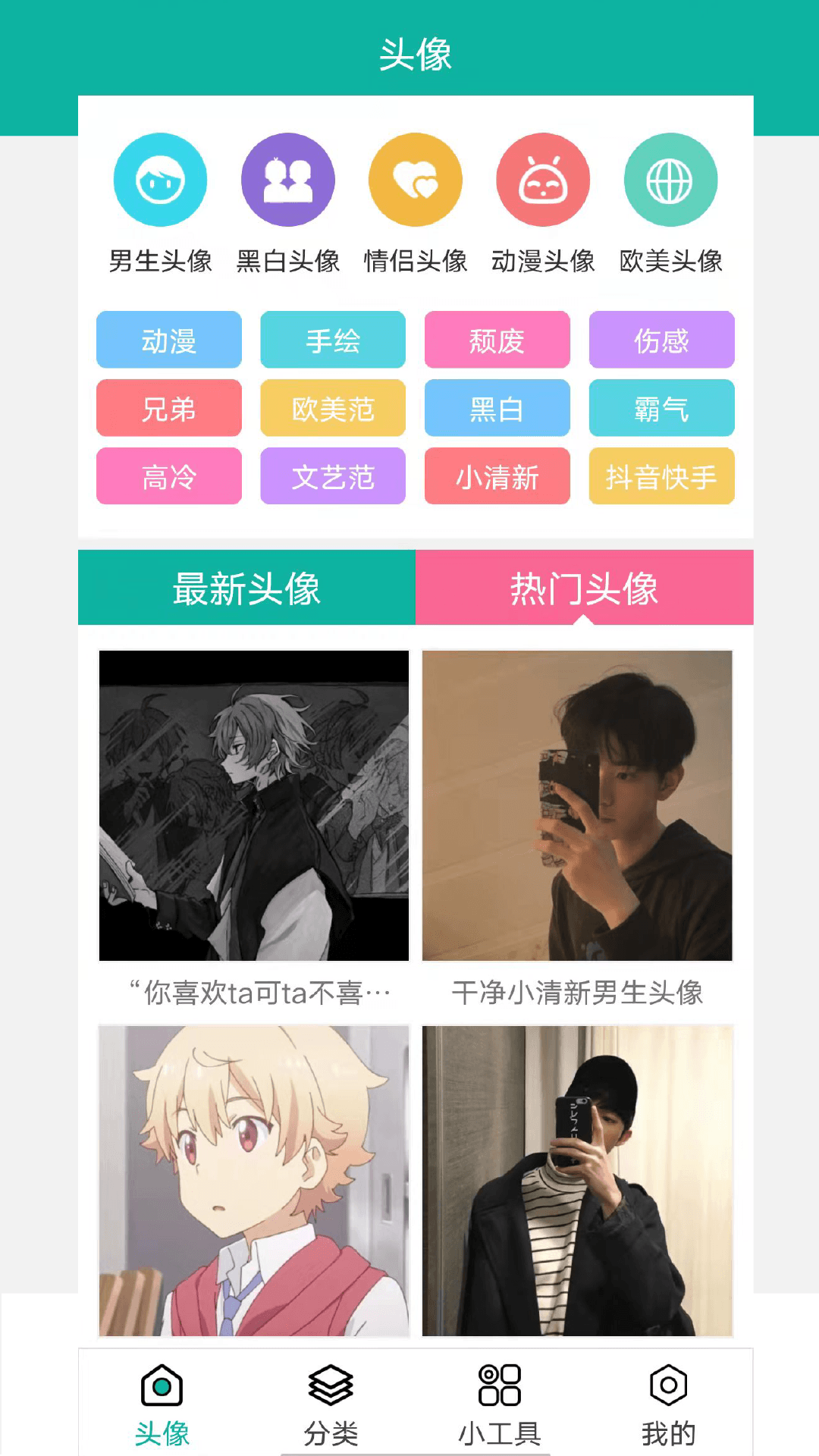Image resolution: width=819 pixels, height=1456 pixels.
Task: Open the 文艺范 tag
Action: 333,476
